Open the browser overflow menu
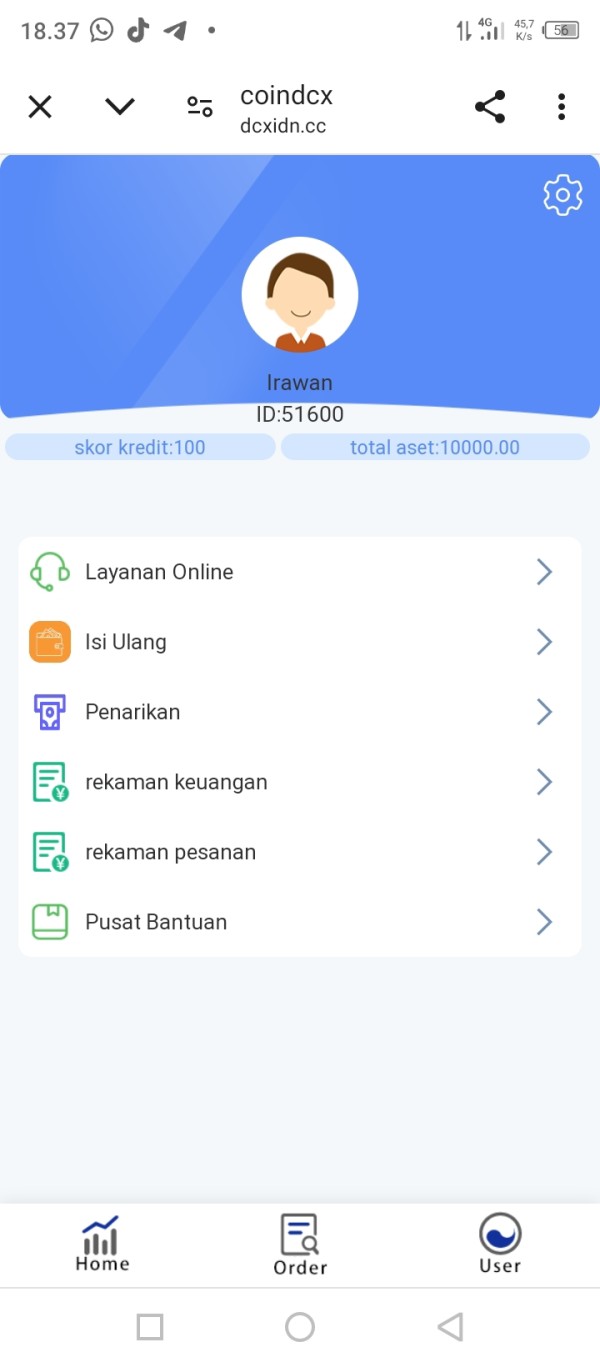This screenshot has width=600, height=1367. point(562,107)
